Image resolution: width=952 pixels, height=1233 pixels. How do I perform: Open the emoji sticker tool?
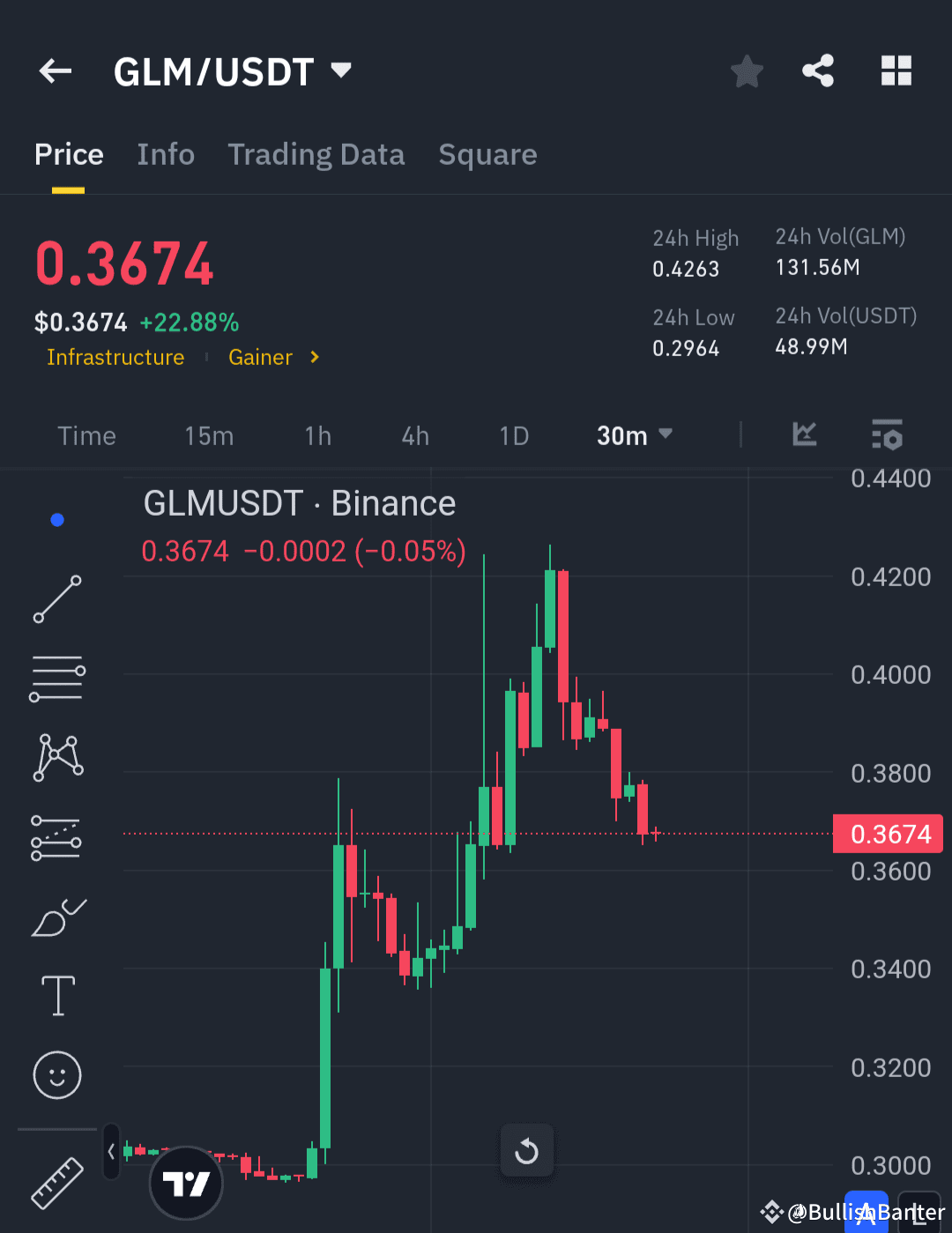tap(56, 1074)
